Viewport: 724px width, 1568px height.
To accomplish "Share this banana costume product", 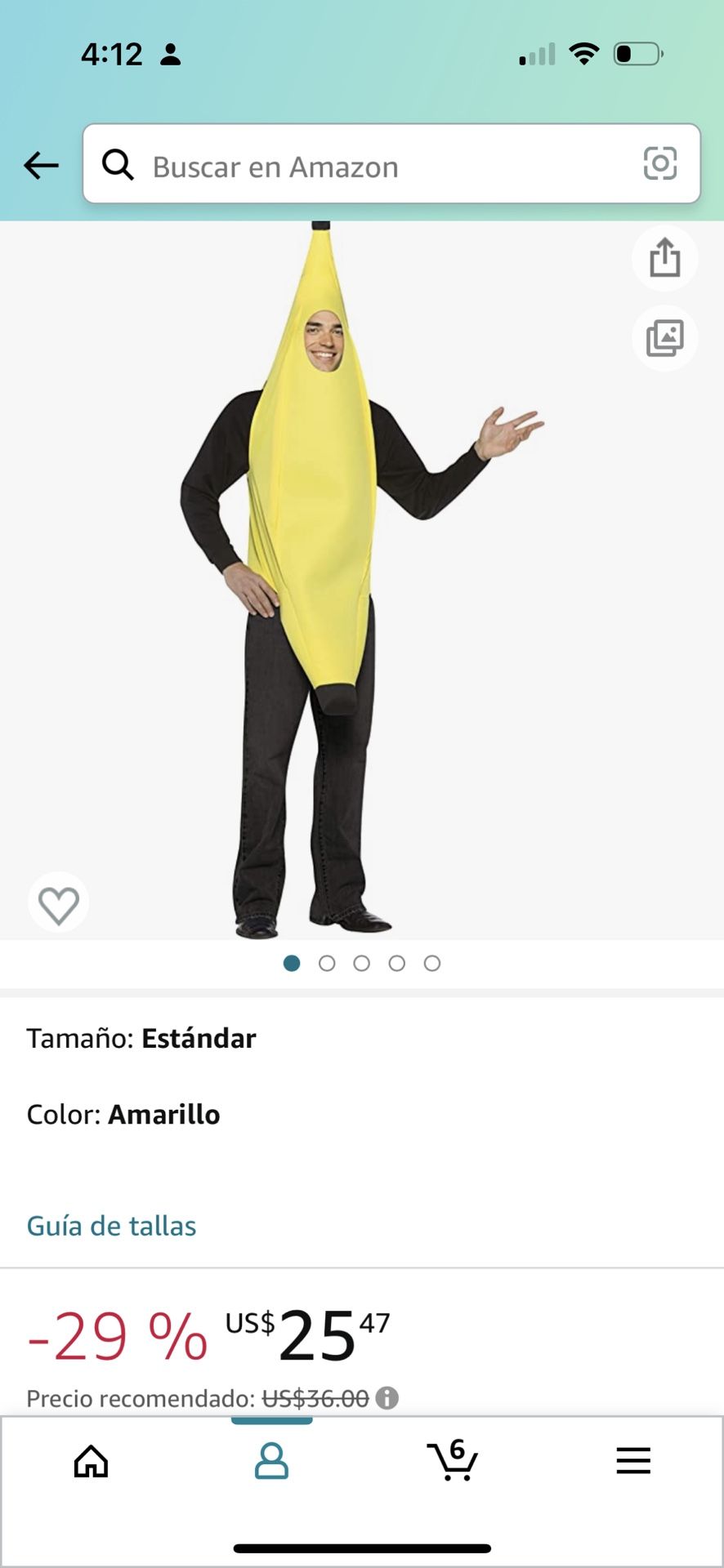I will pos(664,258).
